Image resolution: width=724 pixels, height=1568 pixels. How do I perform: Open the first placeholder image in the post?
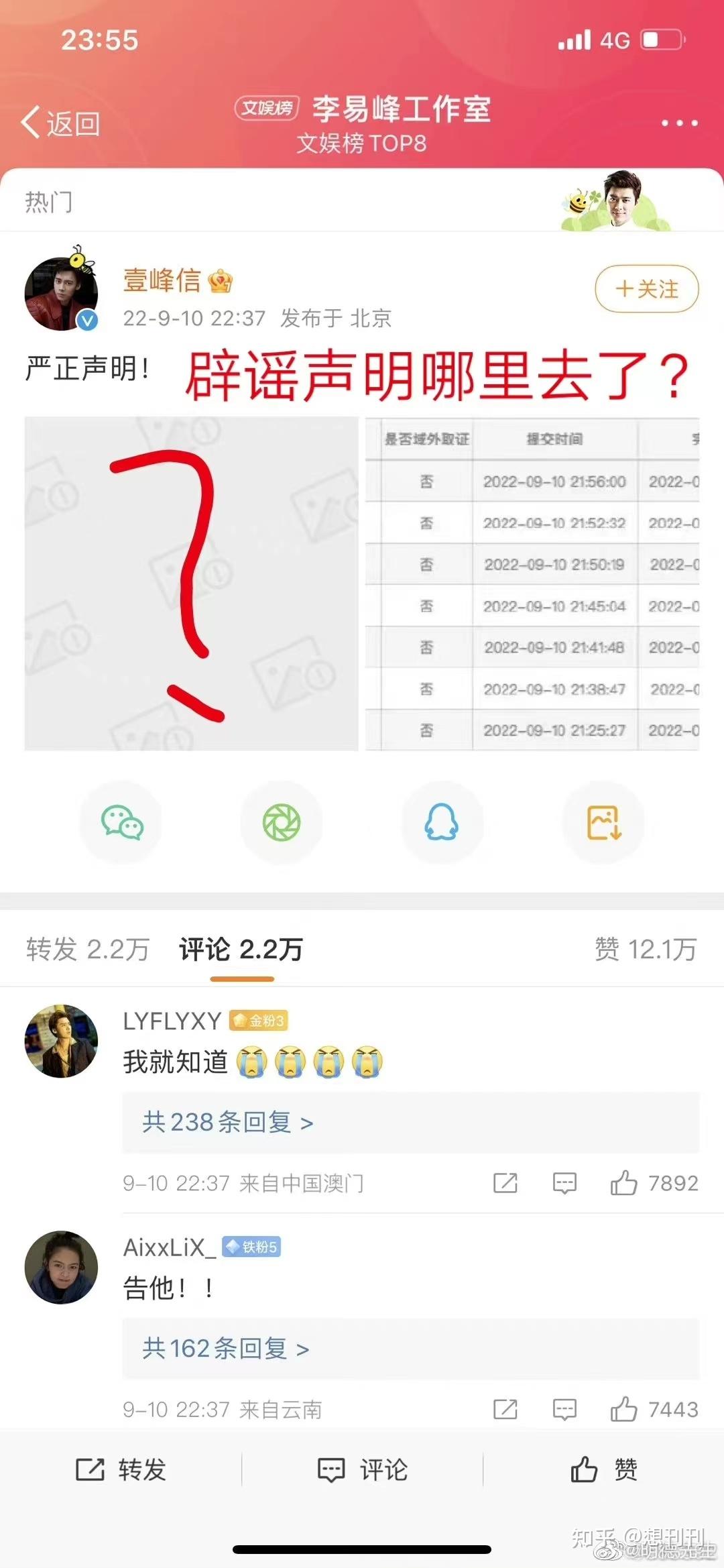(x=192, y=583)
